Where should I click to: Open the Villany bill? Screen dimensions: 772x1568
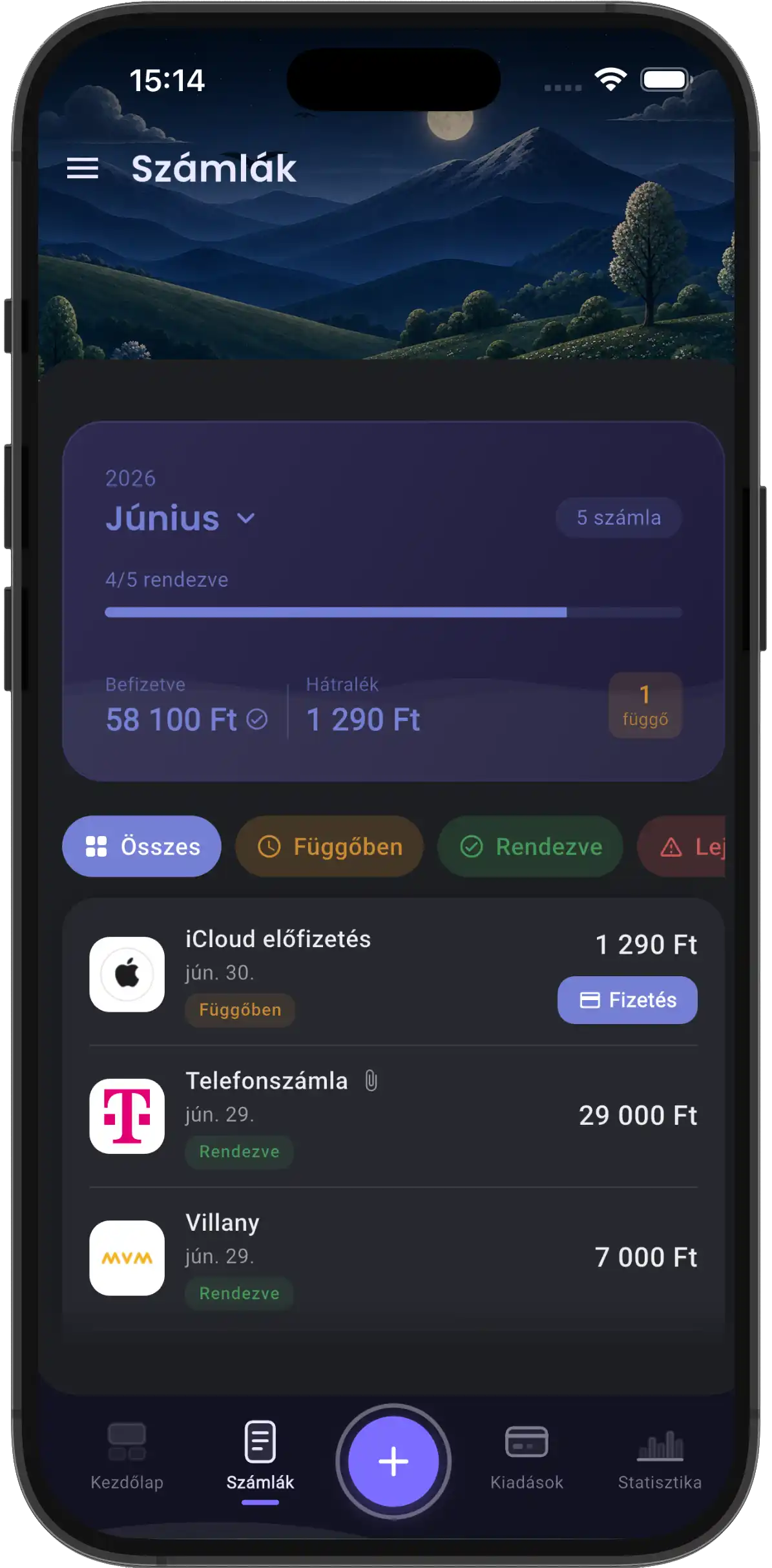[x=393, y=1258]
